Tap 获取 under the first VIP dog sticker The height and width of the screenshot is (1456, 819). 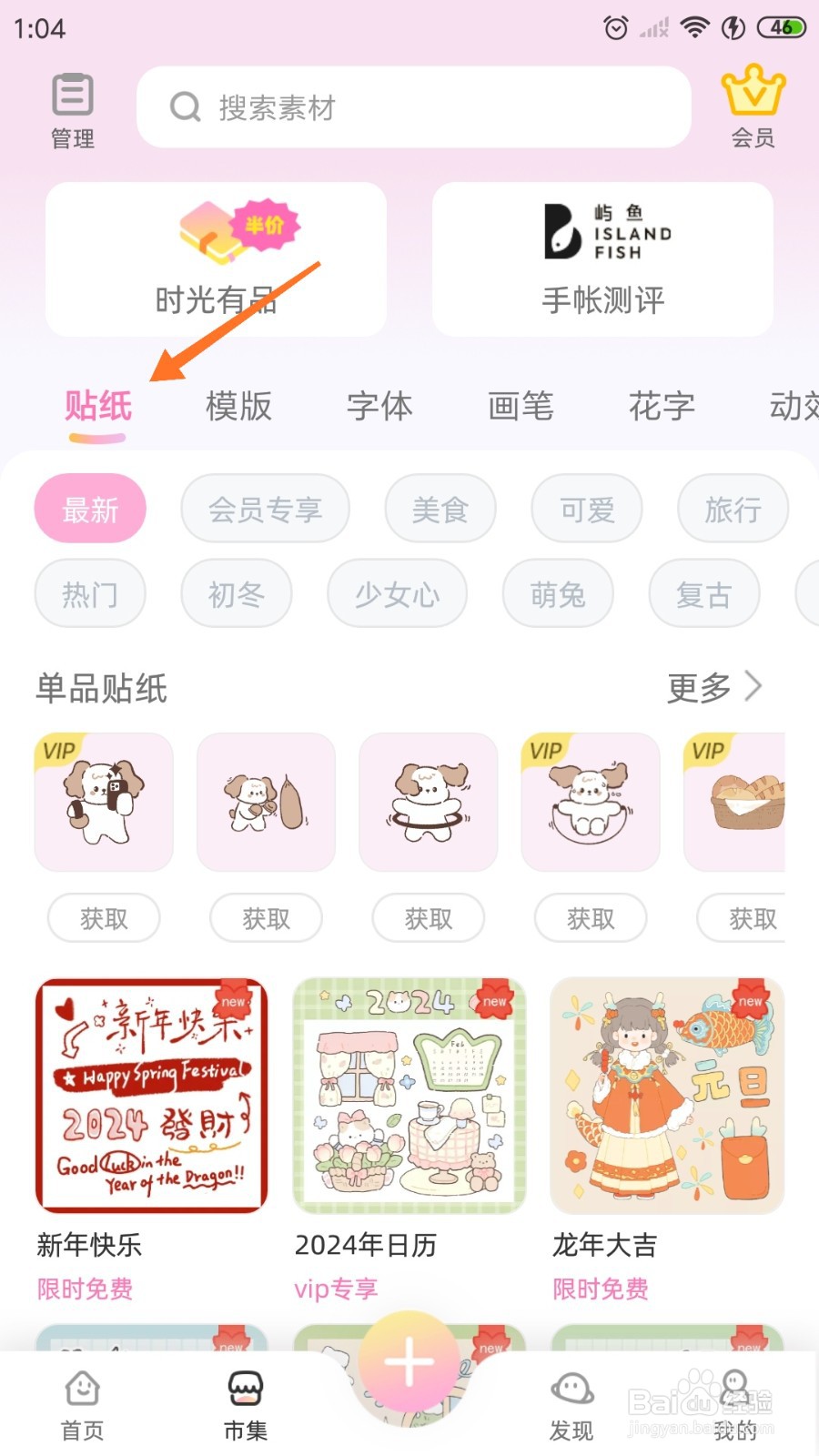tap(103, 917)
